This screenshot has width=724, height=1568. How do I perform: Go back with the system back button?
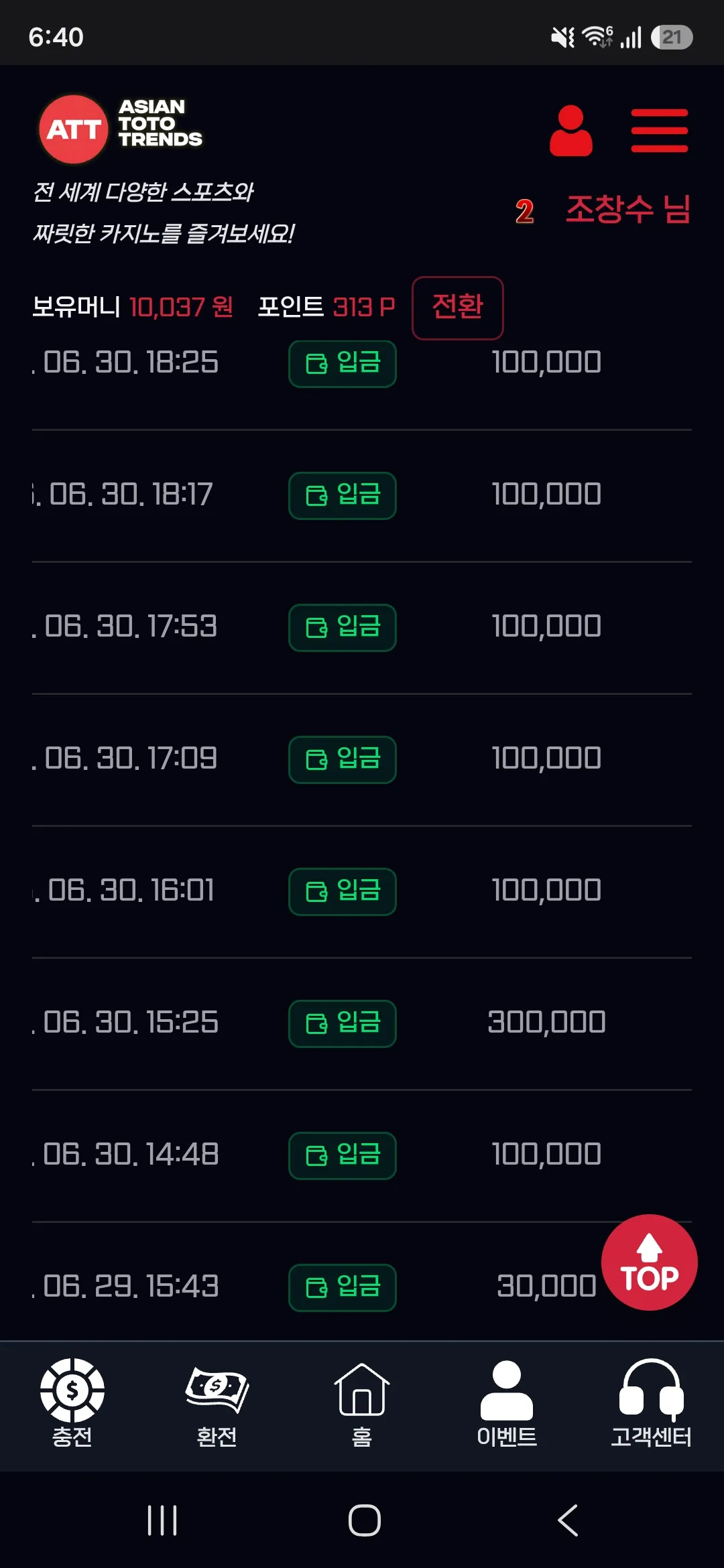(x=567, y=1520)
